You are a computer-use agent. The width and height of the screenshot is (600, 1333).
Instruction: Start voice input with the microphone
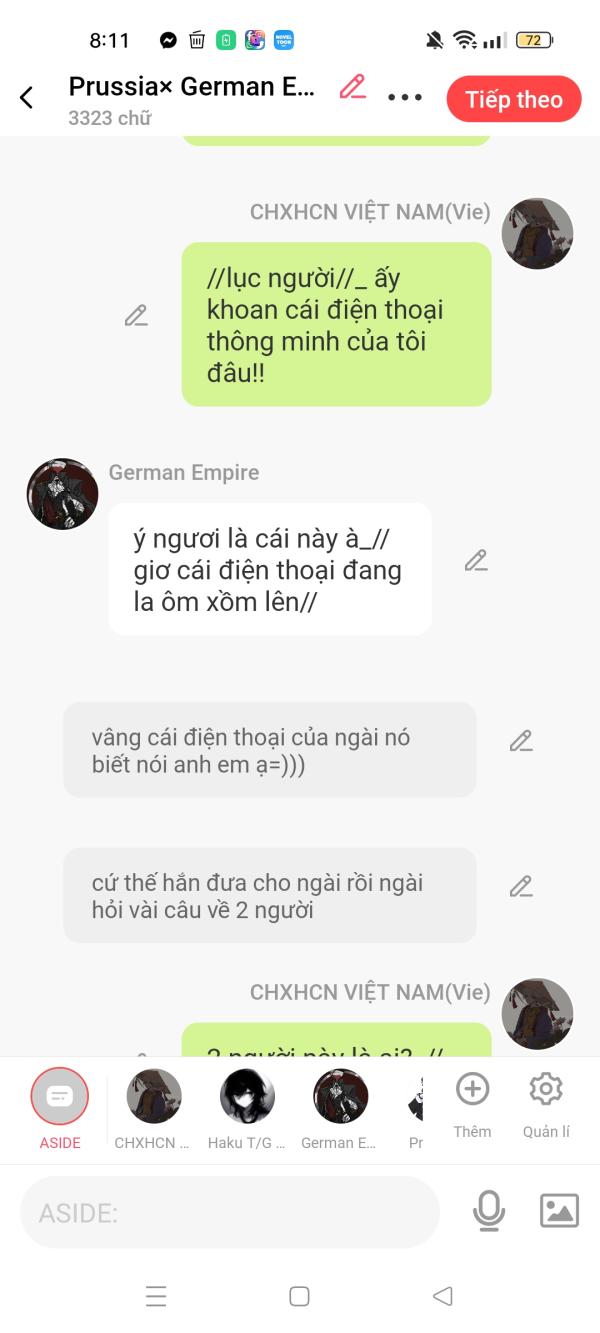coord(488,1211)
